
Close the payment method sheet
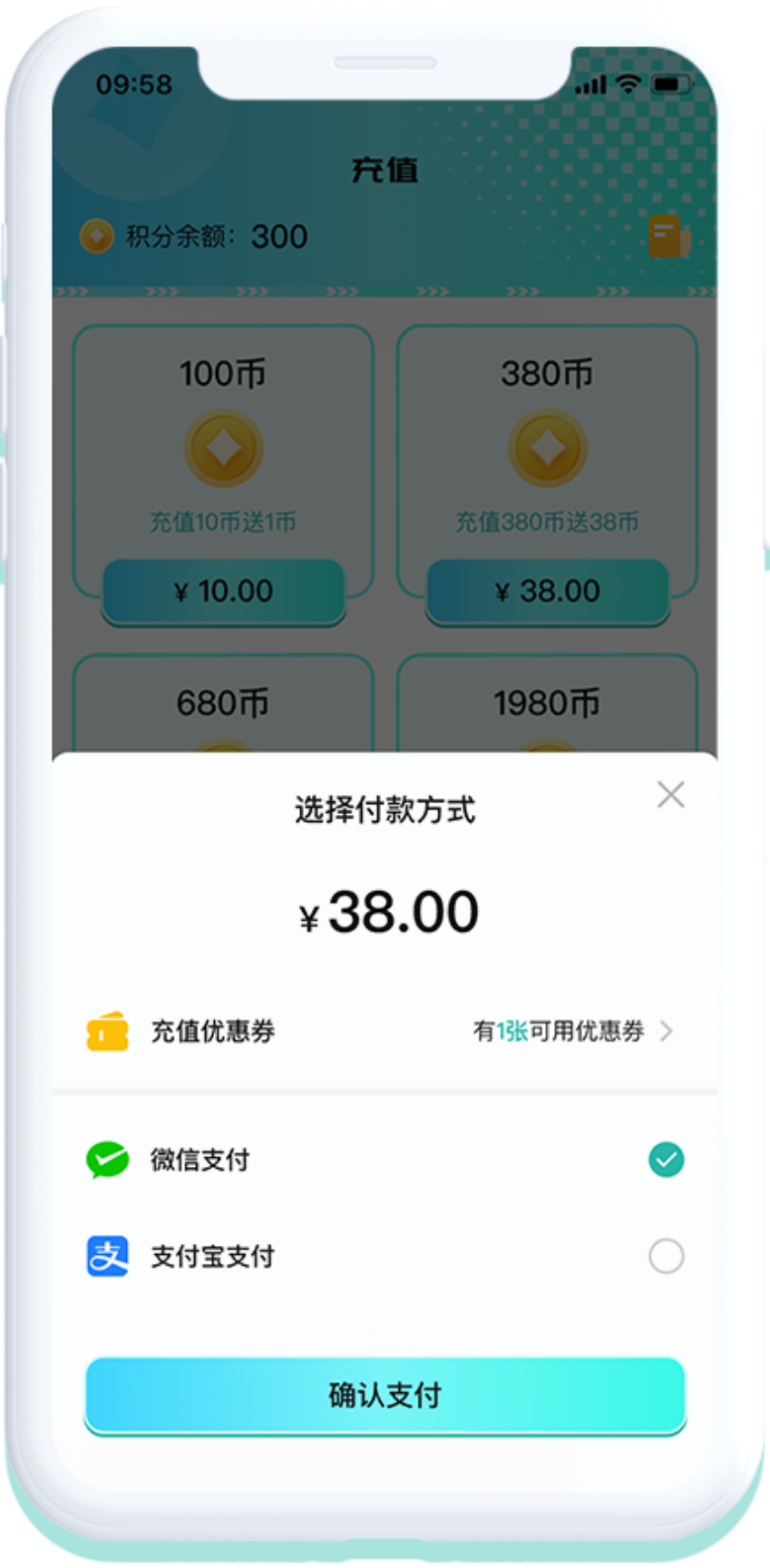coord(670,795)
